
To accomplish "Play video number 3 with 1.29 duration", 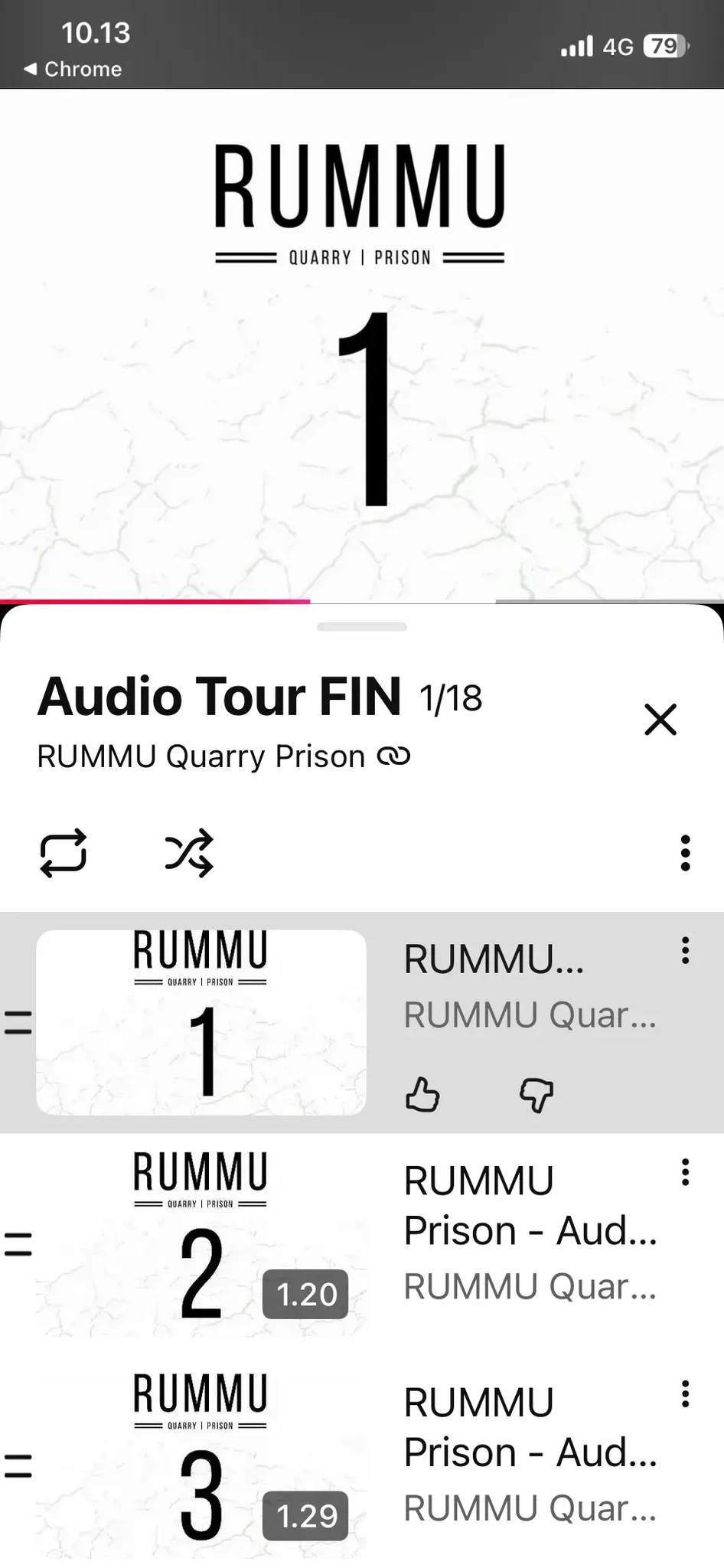I will tap(201, 1465).
